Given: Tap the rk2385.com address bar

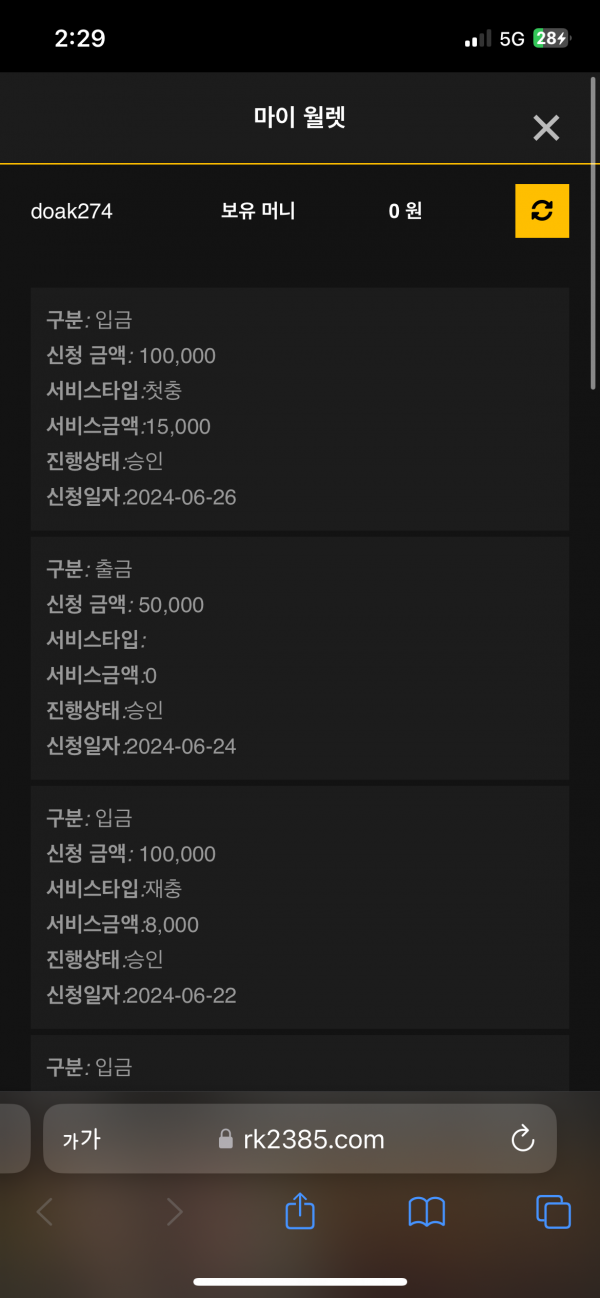Looking at the screenshot, I should point(300,1139).
